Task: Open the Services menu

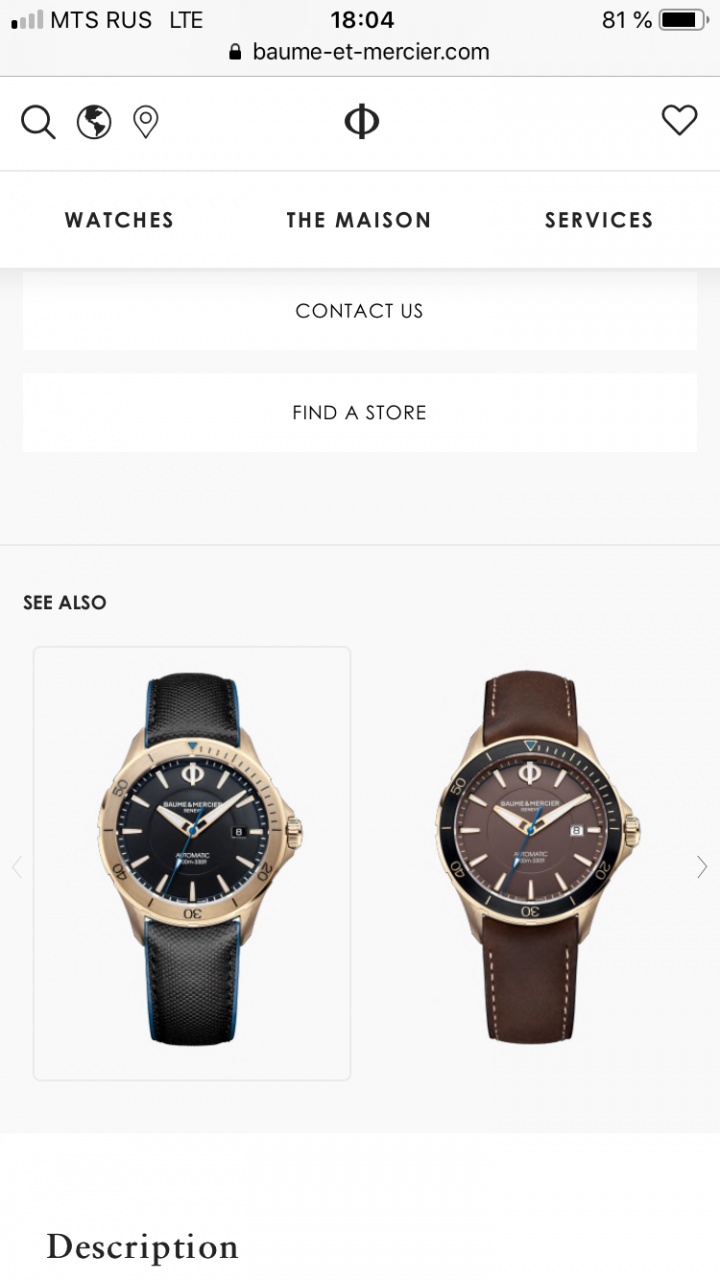Action: coord(599,220)
